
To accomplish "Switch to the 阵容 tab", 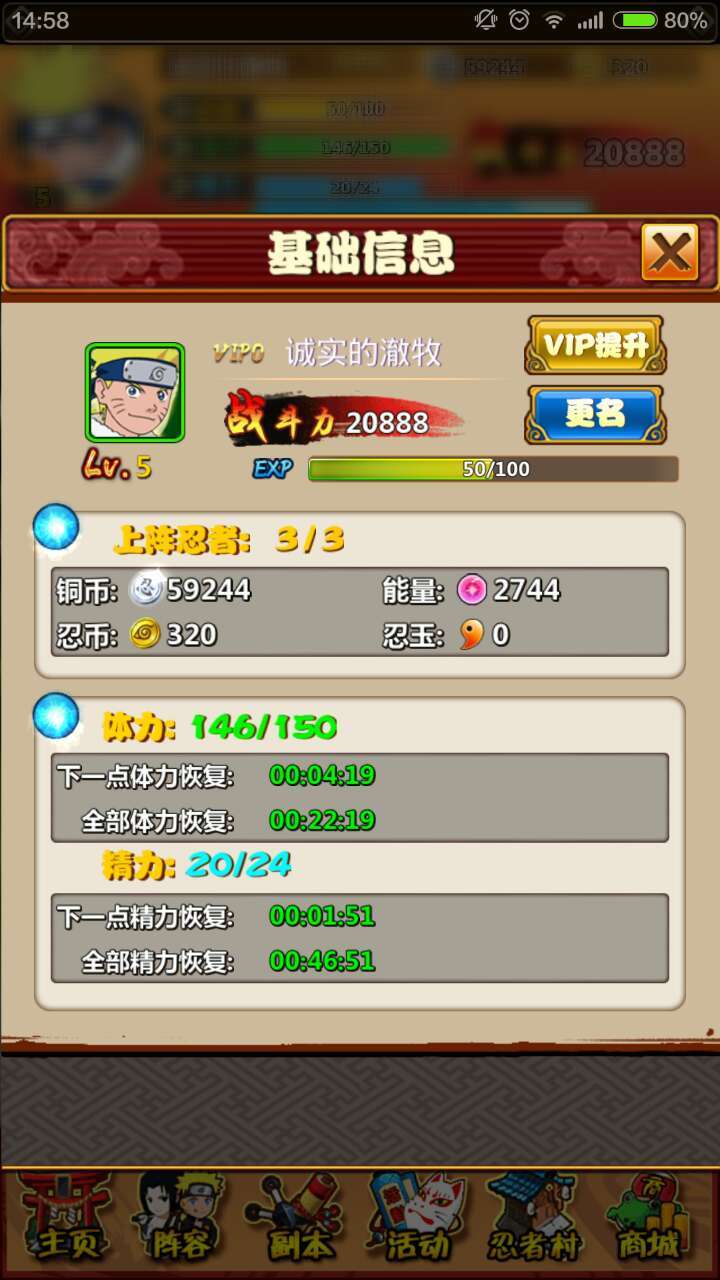I will [180, 1220].
